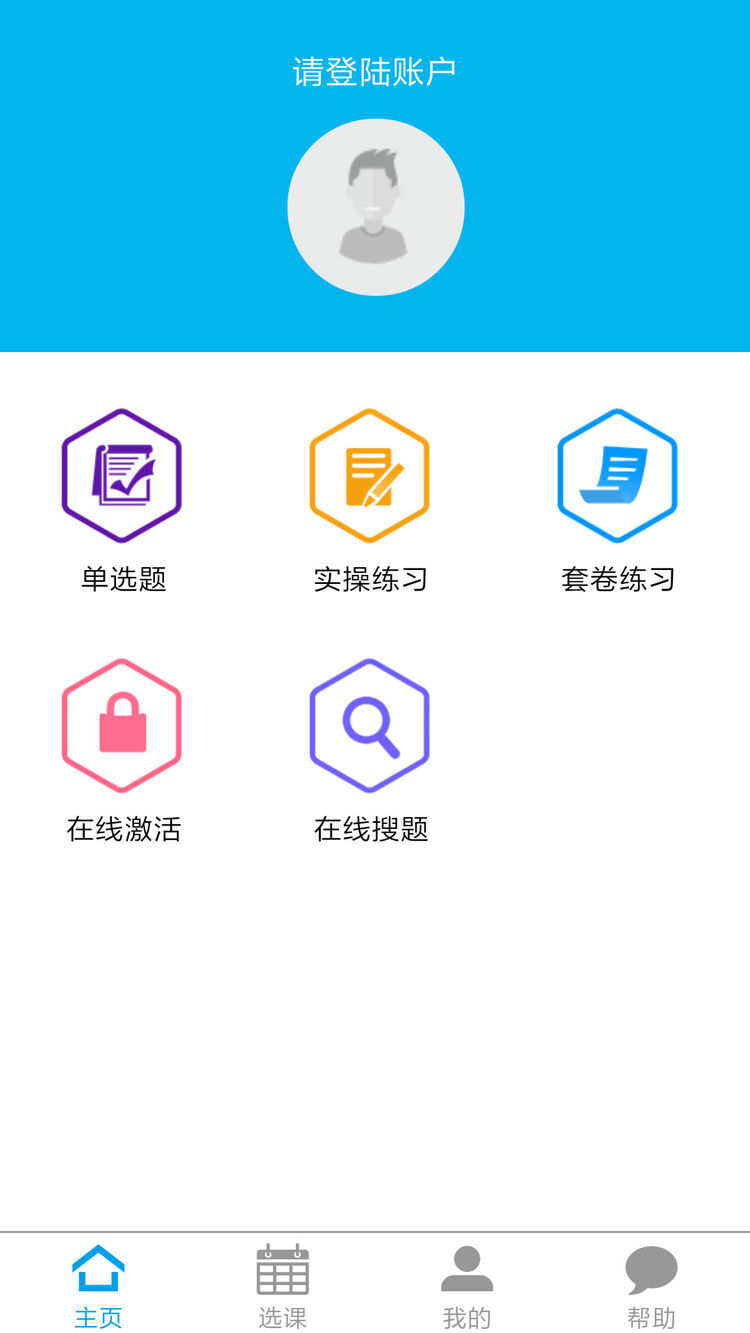Screen dimensions: 750x1333
Task: Open the 我的 tab
Action: click(467, 1285)
